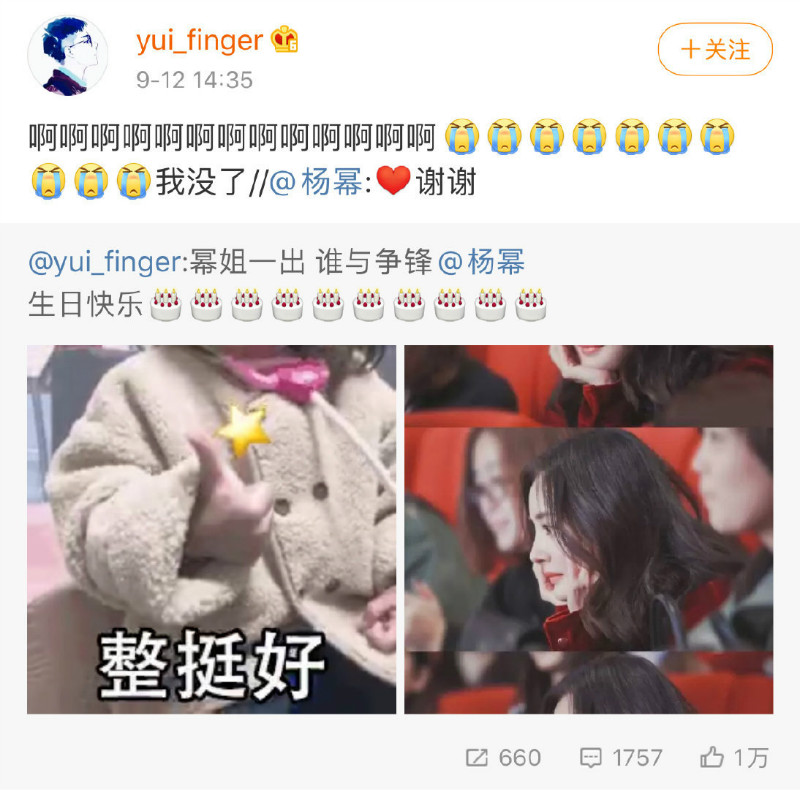Image resolution: width=800 pixels, height=790 pixels.
Task: Open yui_finger's profile avatar
Action: tap(68, 55)
